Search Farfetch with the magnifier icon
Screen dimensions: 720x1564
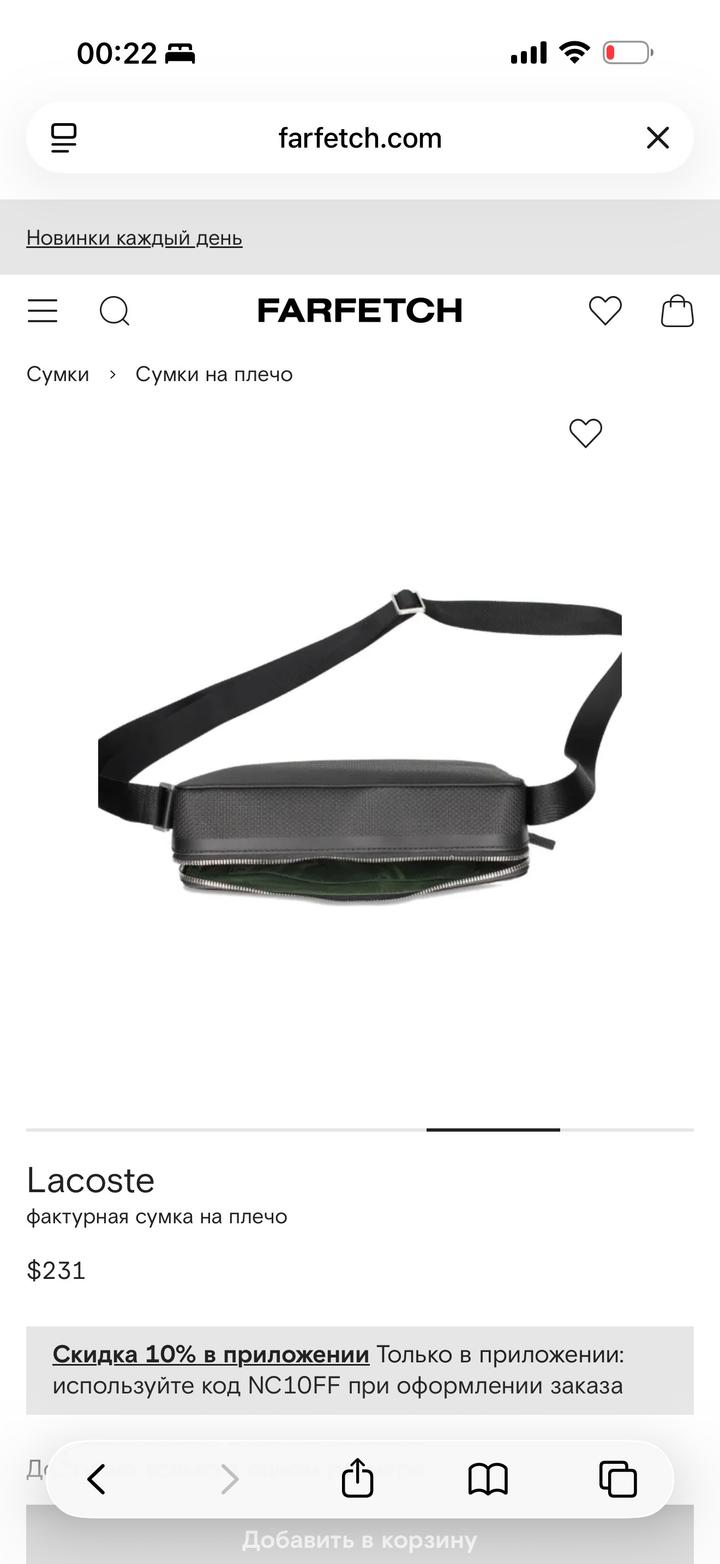[115, 311]
